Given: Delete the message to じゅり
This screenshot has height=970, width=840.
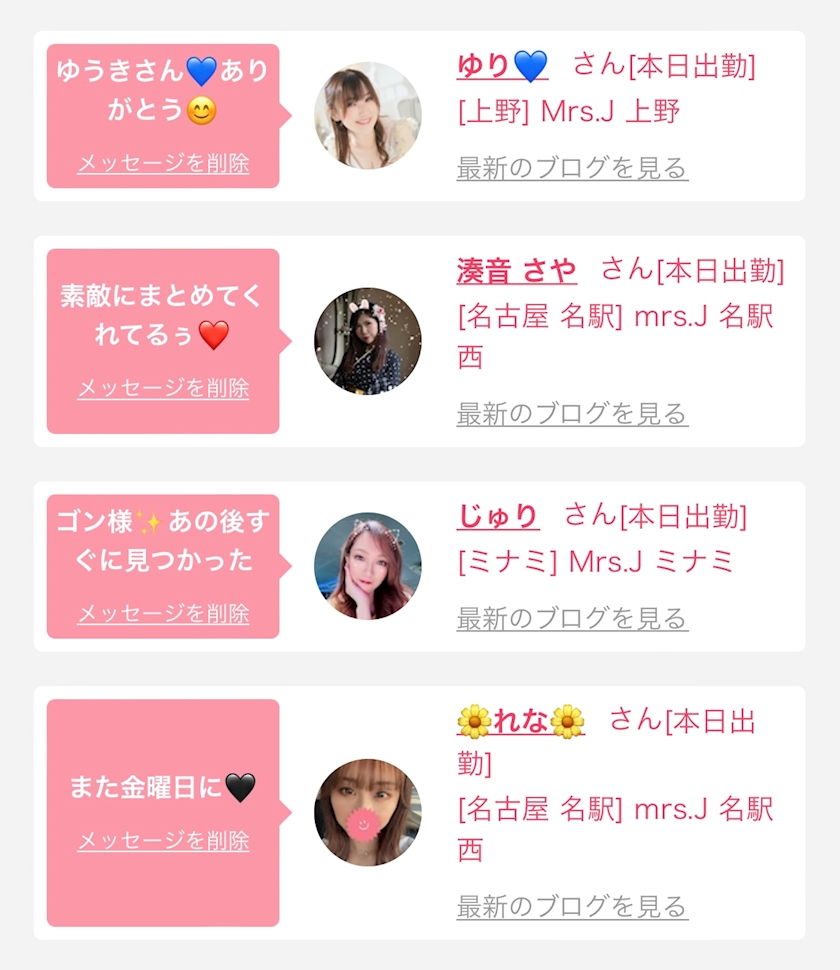Looking at the screenshot, I should point(163,614).
